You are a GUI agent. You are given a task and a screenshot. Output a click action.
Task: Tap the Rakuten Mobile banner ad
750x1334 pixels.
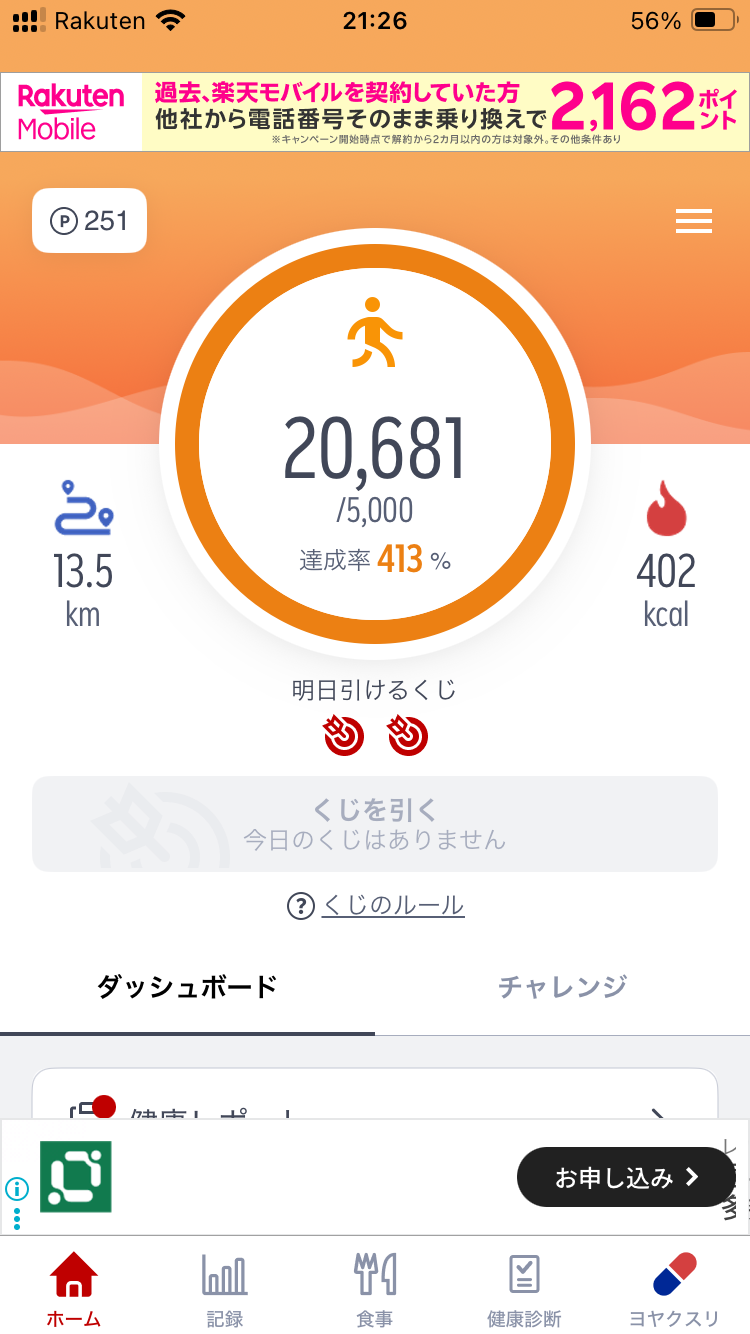pyautogui.click(x=375, y=112)
